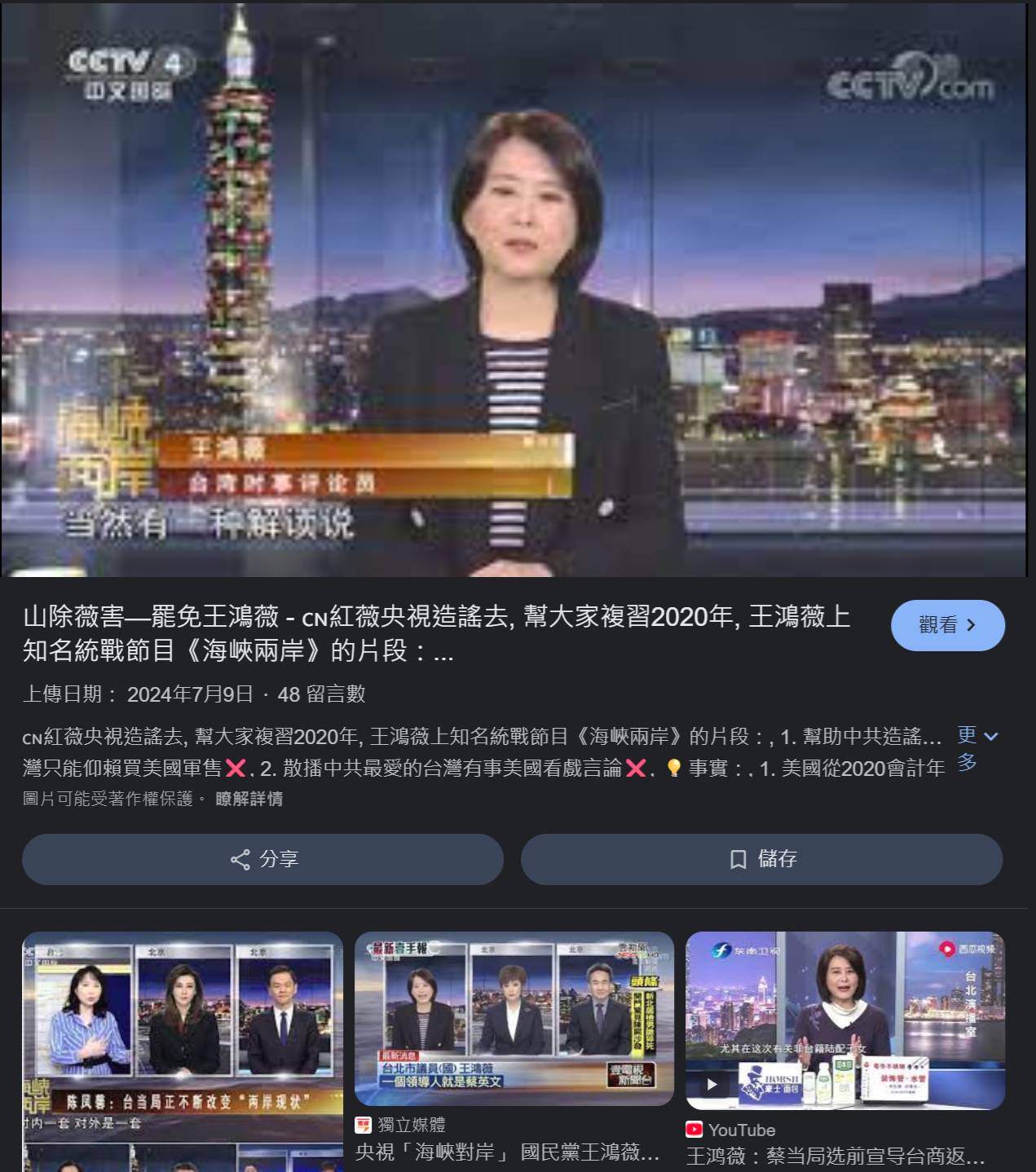Image resolution: width=1036 pixels, height=1172 pixels.
Task: Tap the 觀看 watch button
Action: pyautogui.click(x=947, y=625)
